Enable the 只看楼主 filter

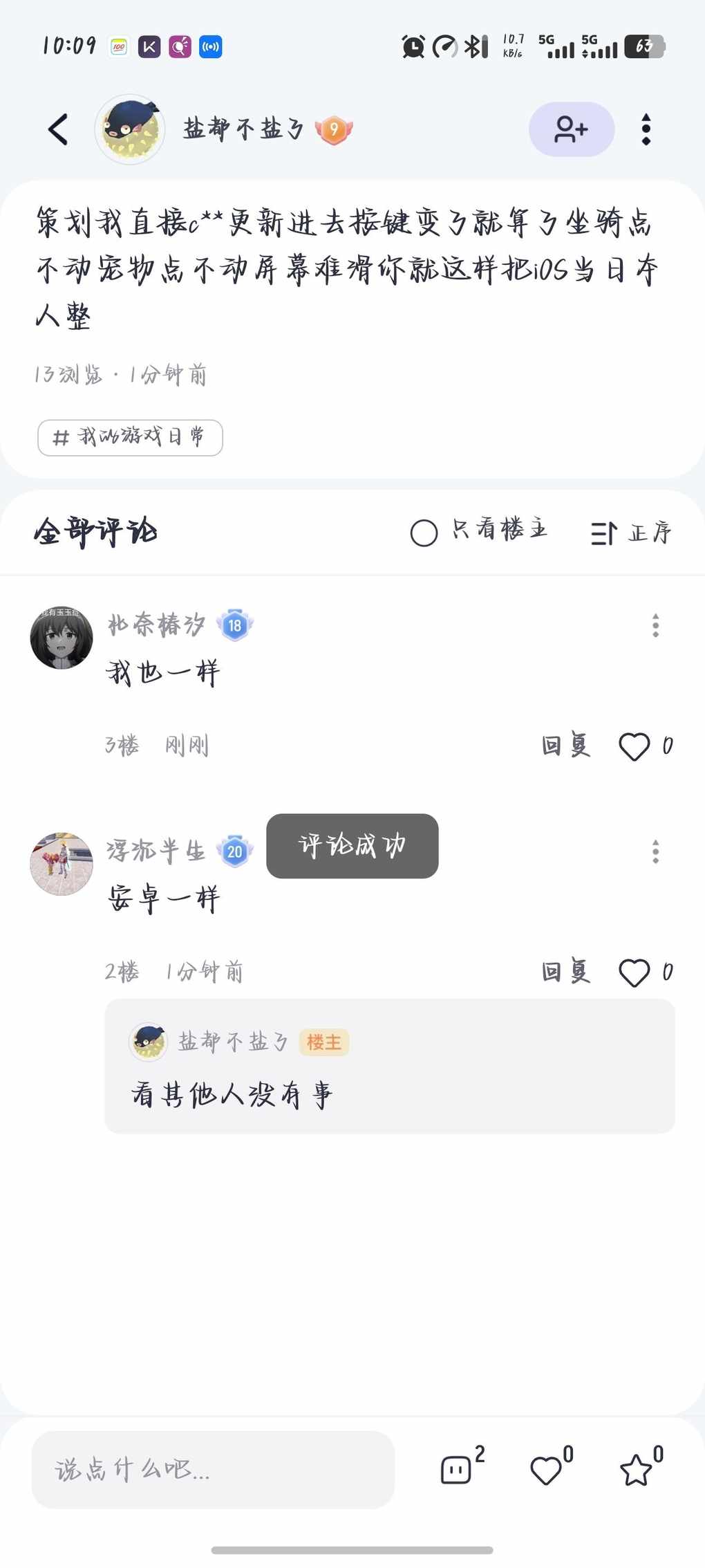(424, 533)
